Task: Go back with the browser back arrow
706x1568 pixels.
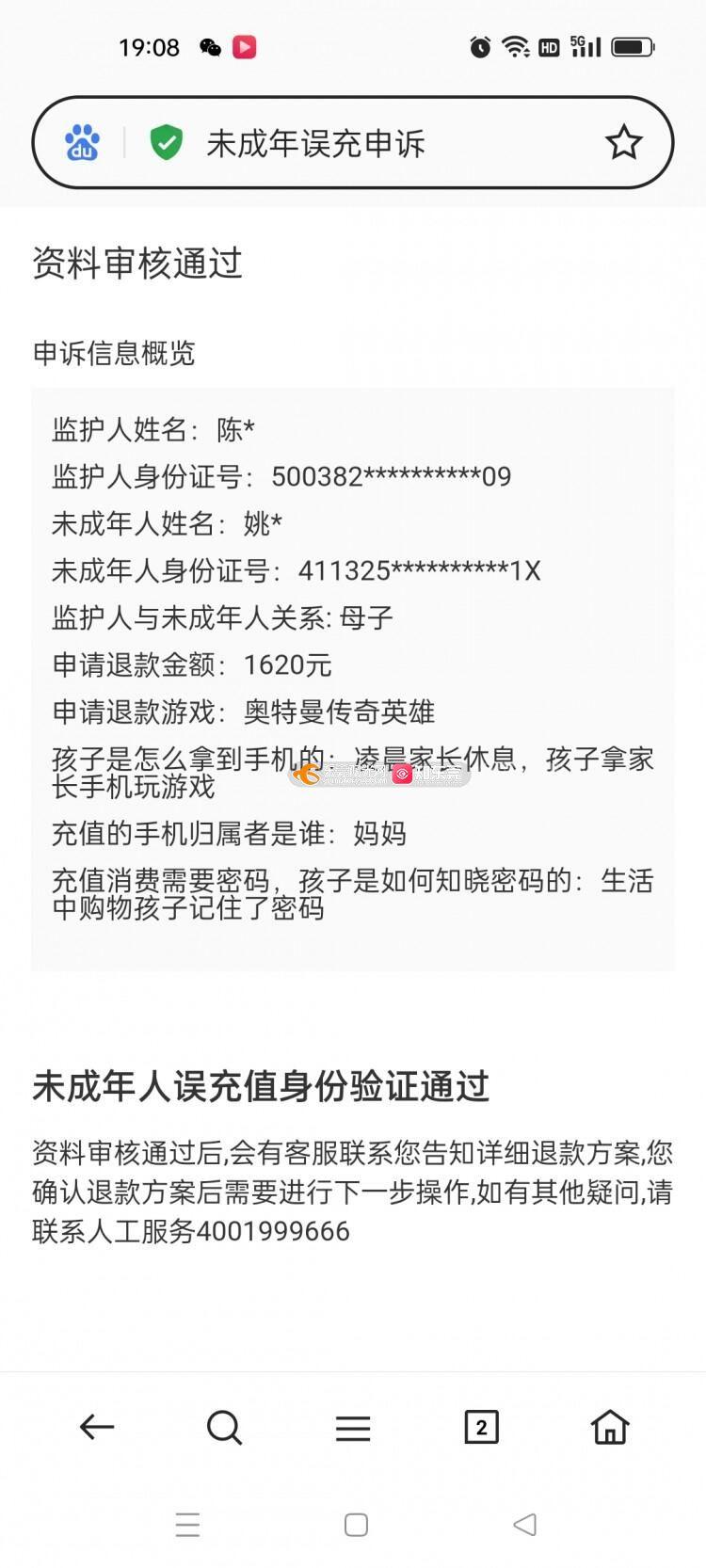Action: tap(96, 1427)
